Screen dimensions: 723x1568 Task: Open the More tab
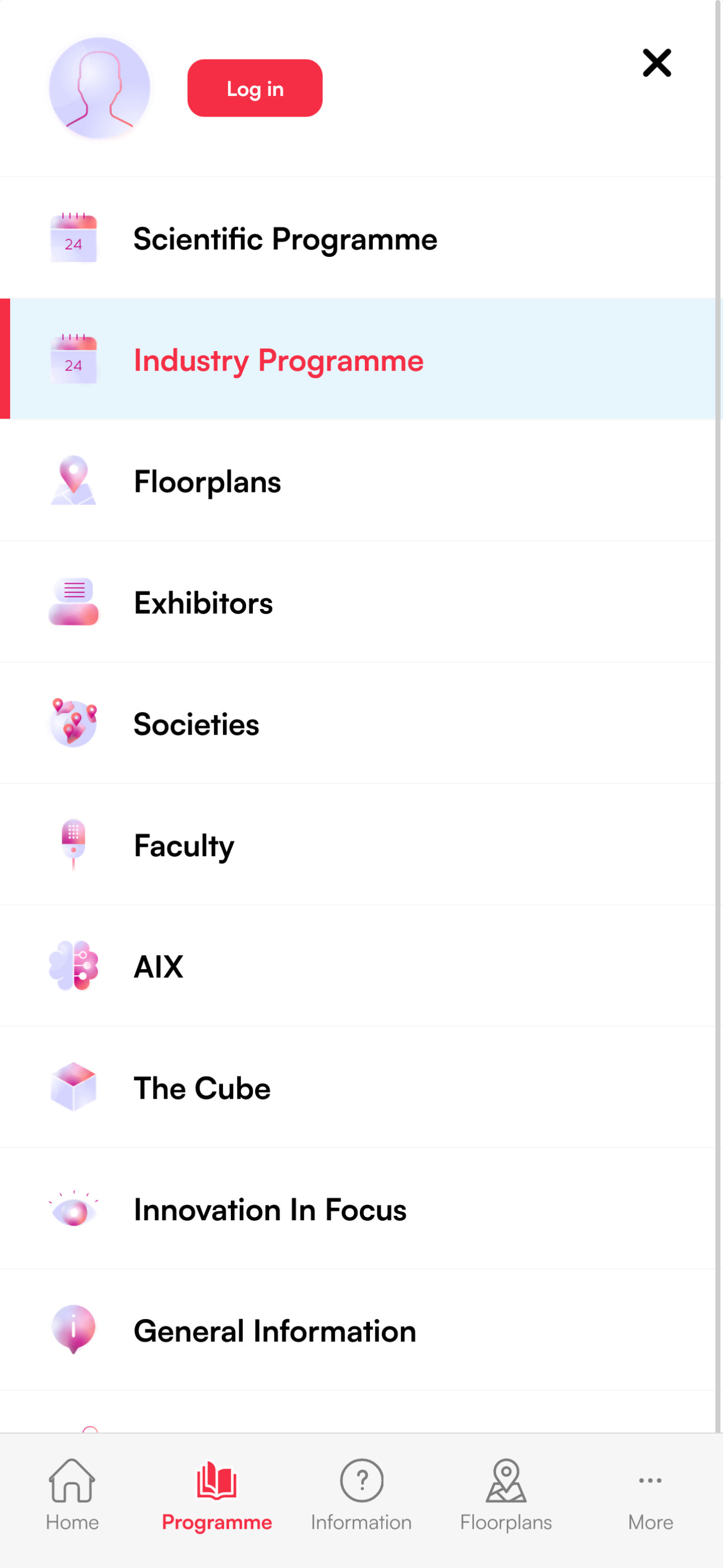tap(651, 1495)
